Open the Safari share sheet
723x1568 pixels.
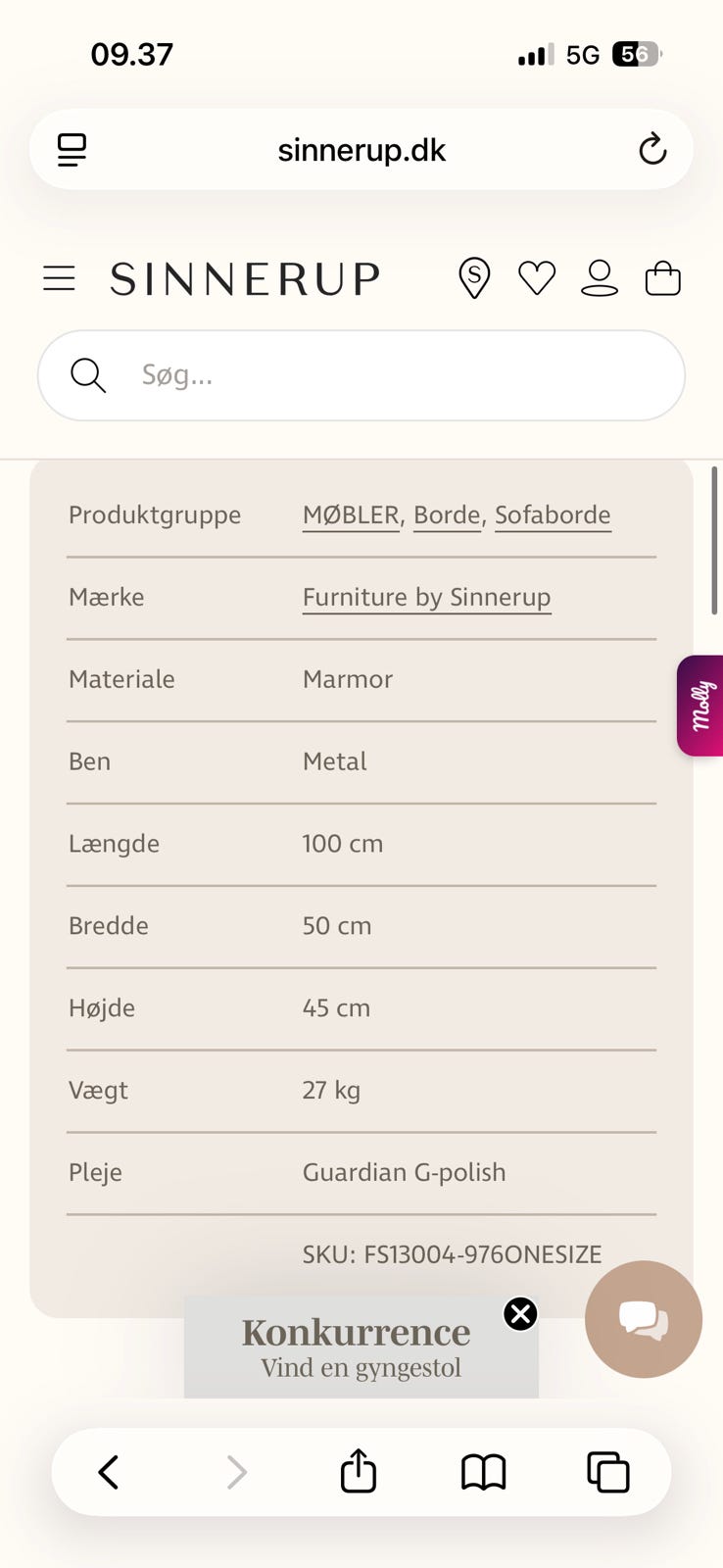tap(358, 1471)
